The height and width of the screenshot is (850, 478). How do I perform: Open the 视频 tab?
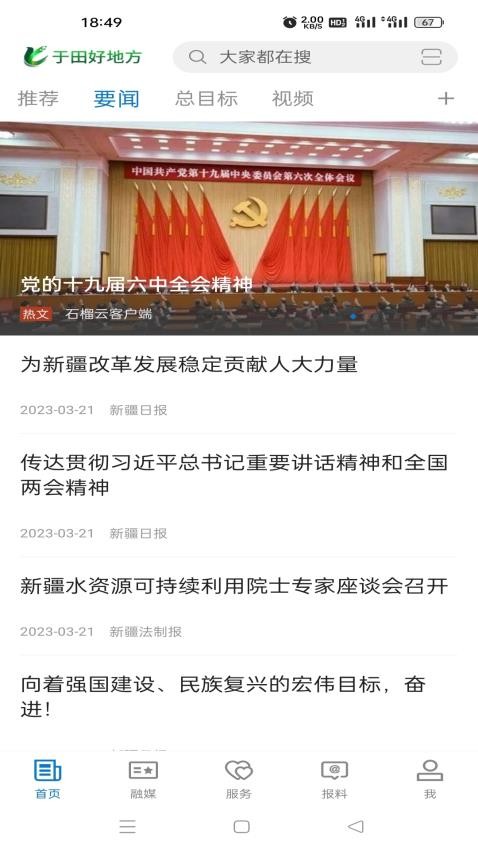[293, 99]
